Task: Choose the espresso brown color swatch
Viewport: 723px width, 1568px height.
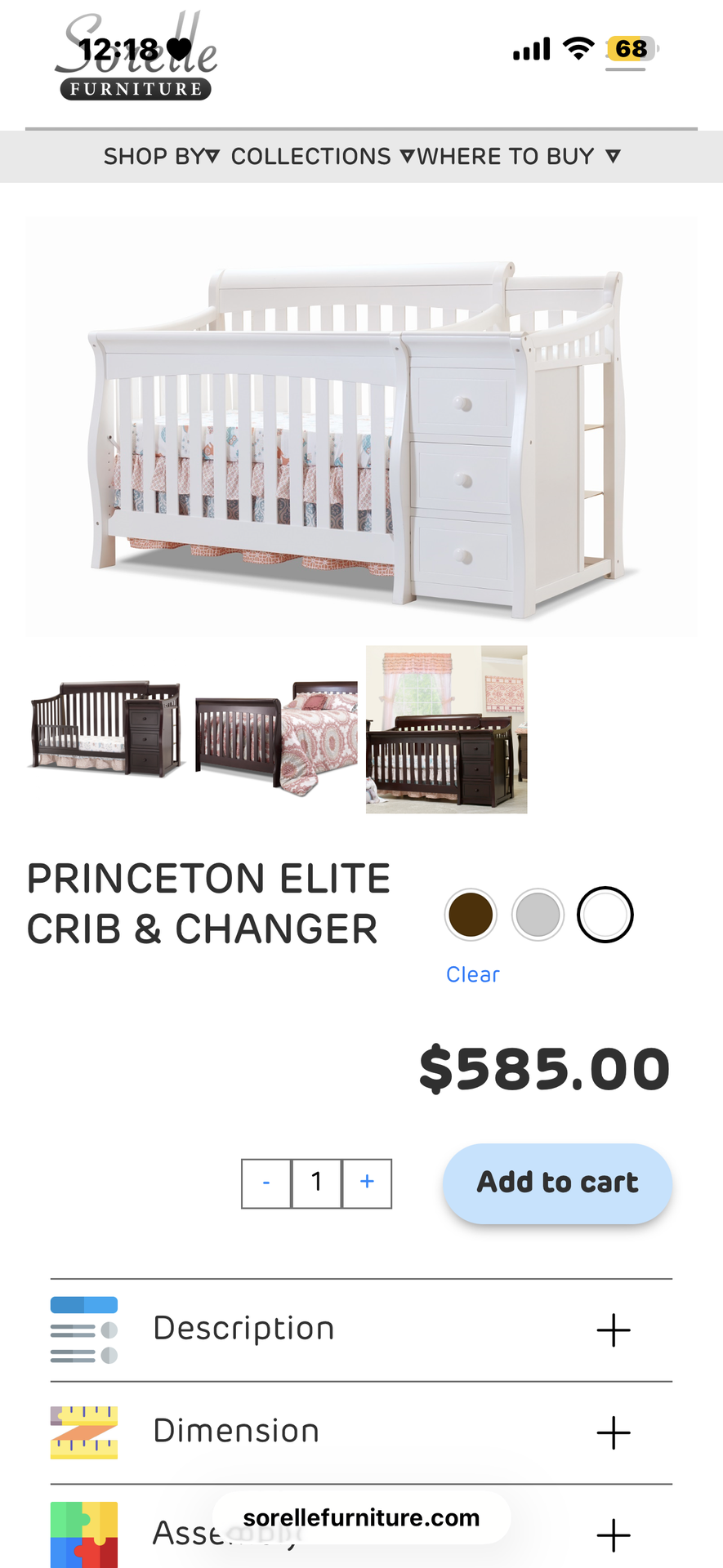Action: pos(471,915)
